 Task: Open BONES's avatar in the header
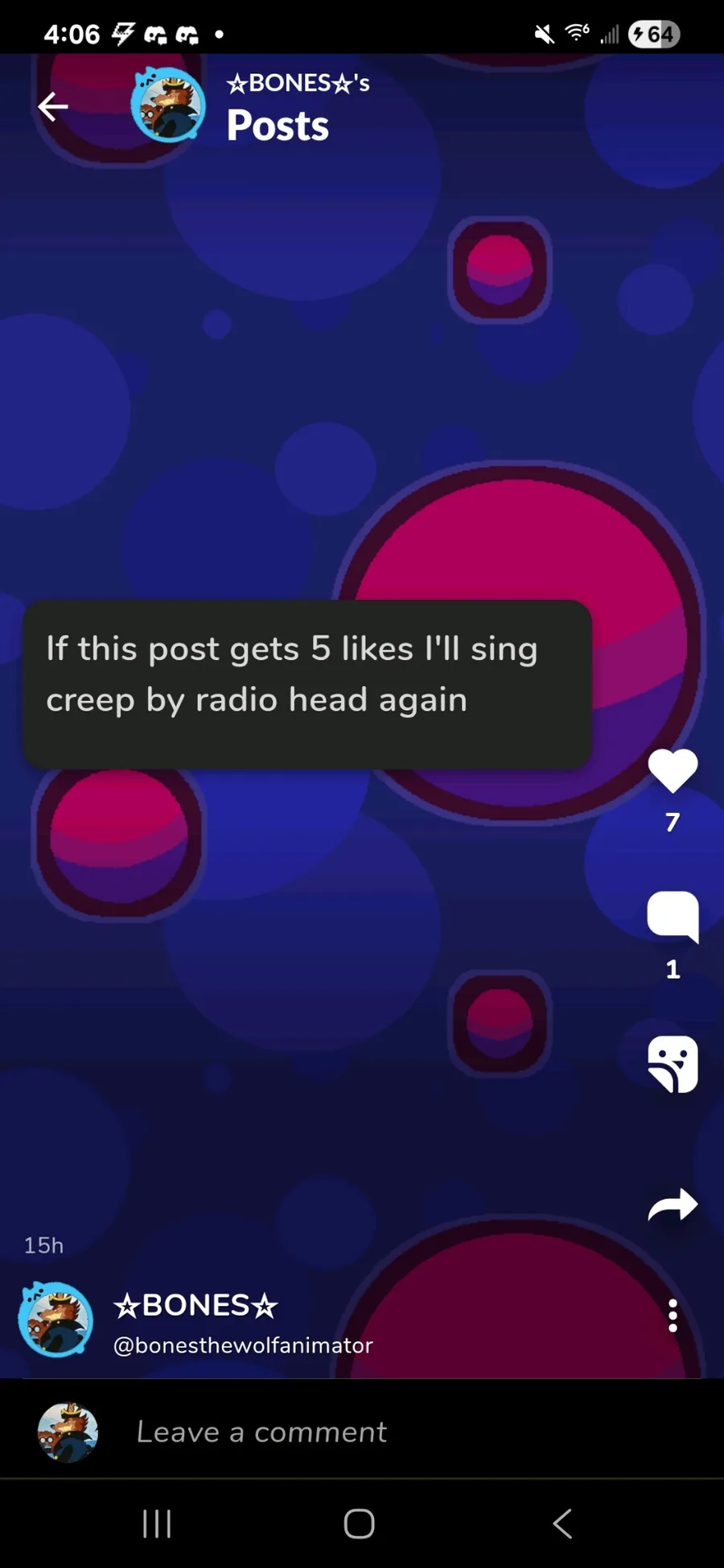[168, 105]
